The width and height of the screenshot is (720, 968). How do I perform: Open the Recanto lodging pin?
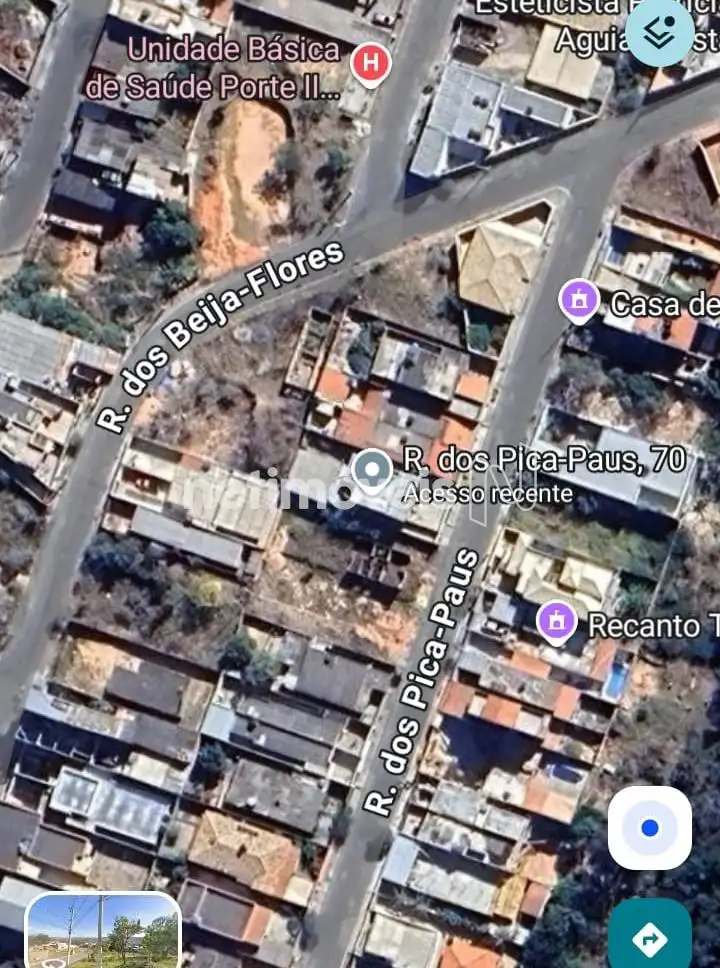[557, 622]
